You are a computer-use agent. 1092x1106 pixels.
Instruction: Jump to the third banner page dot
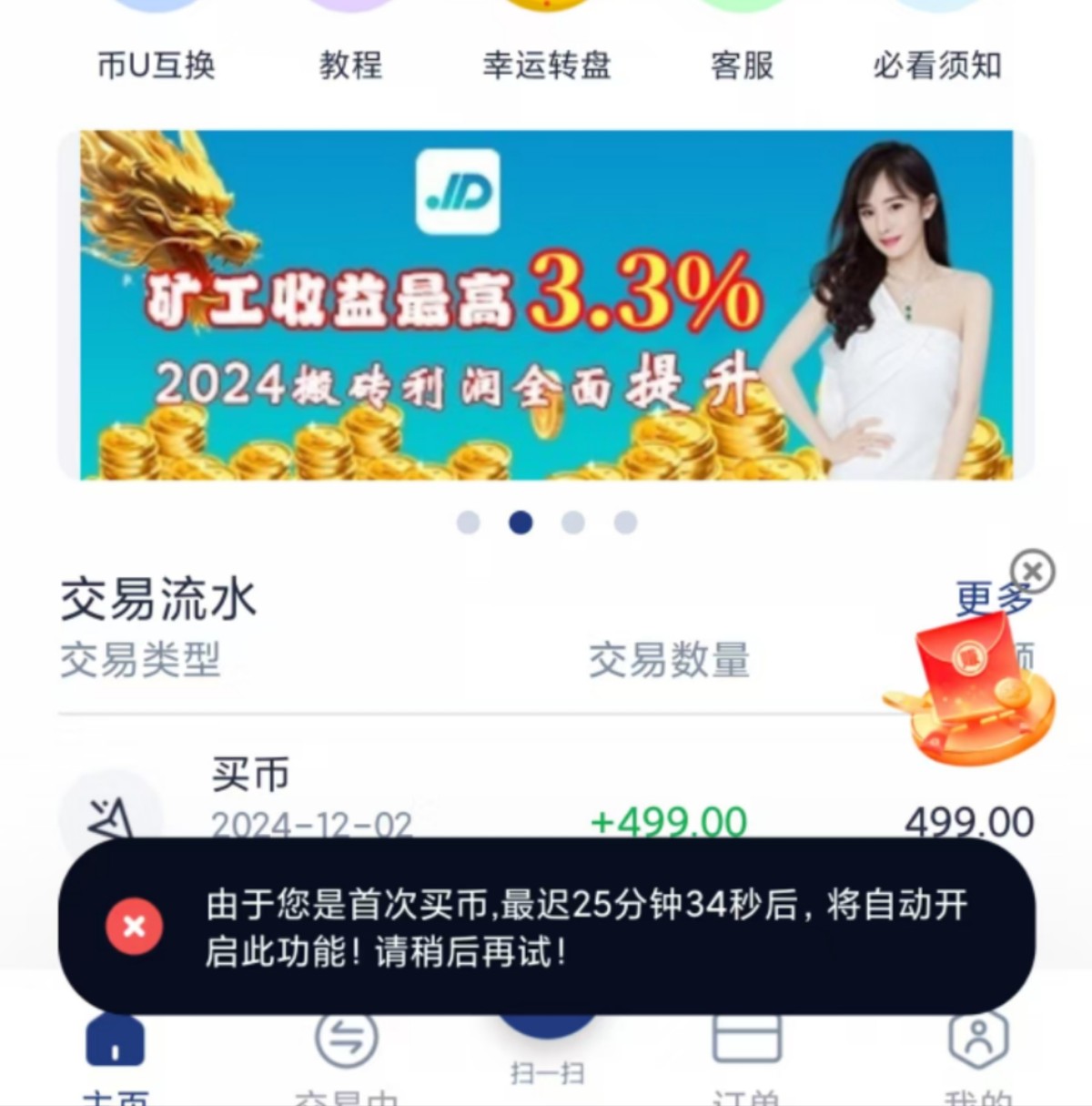[572, 523]
